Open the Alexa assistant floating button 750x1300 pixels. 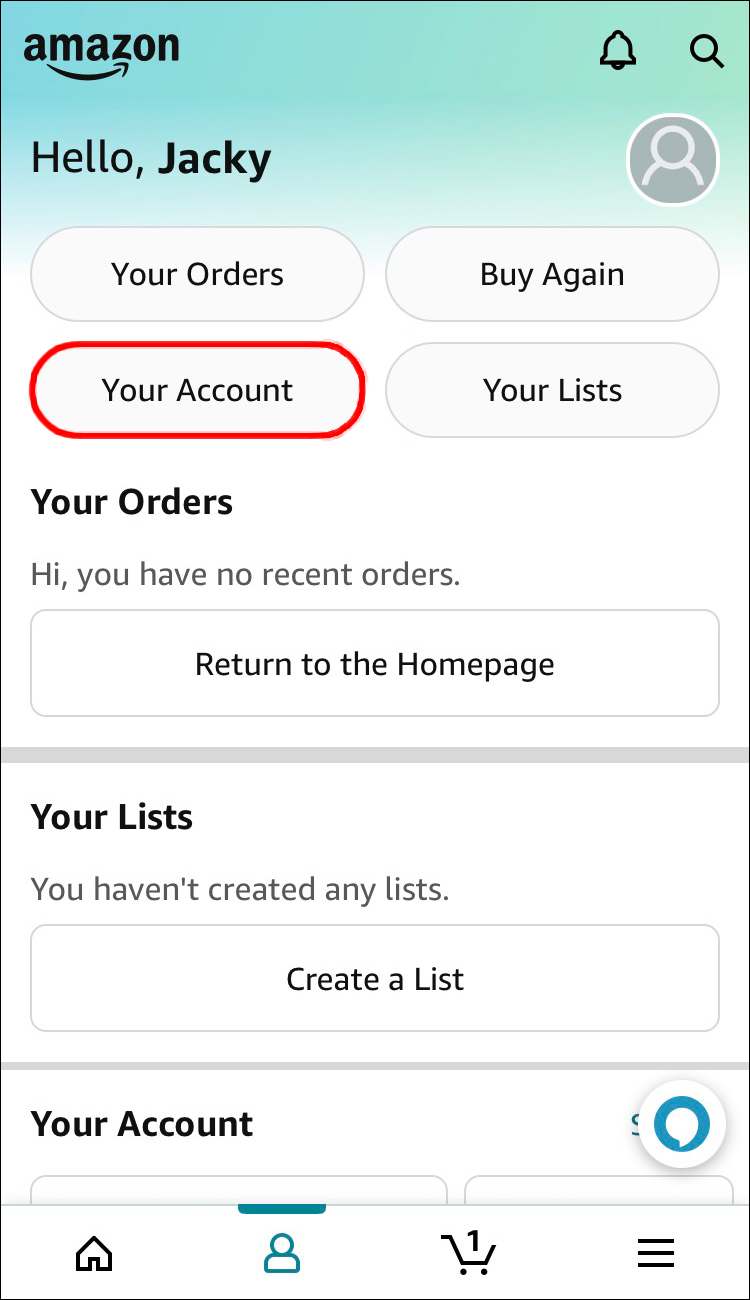click(x=682, y=1124)
